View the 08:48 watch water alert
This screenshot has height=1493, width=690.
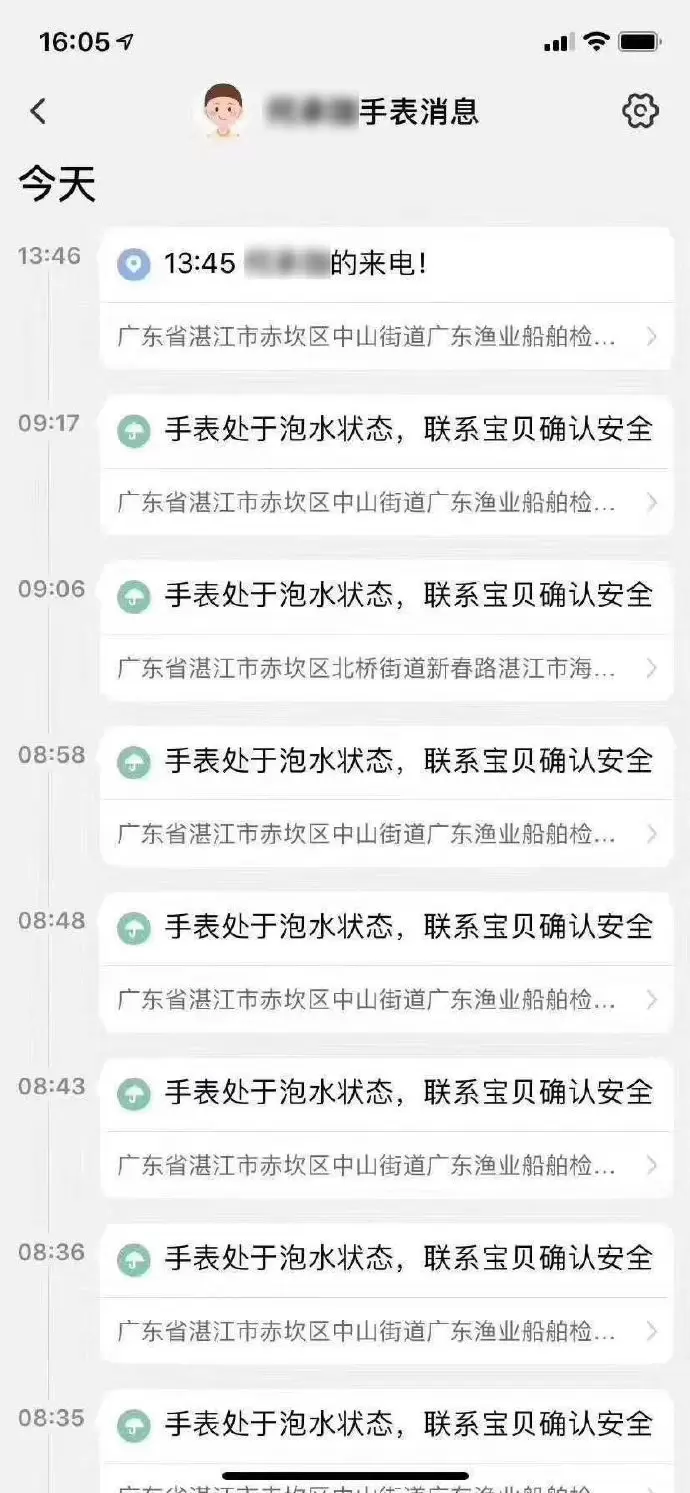(x=386, y=928)
